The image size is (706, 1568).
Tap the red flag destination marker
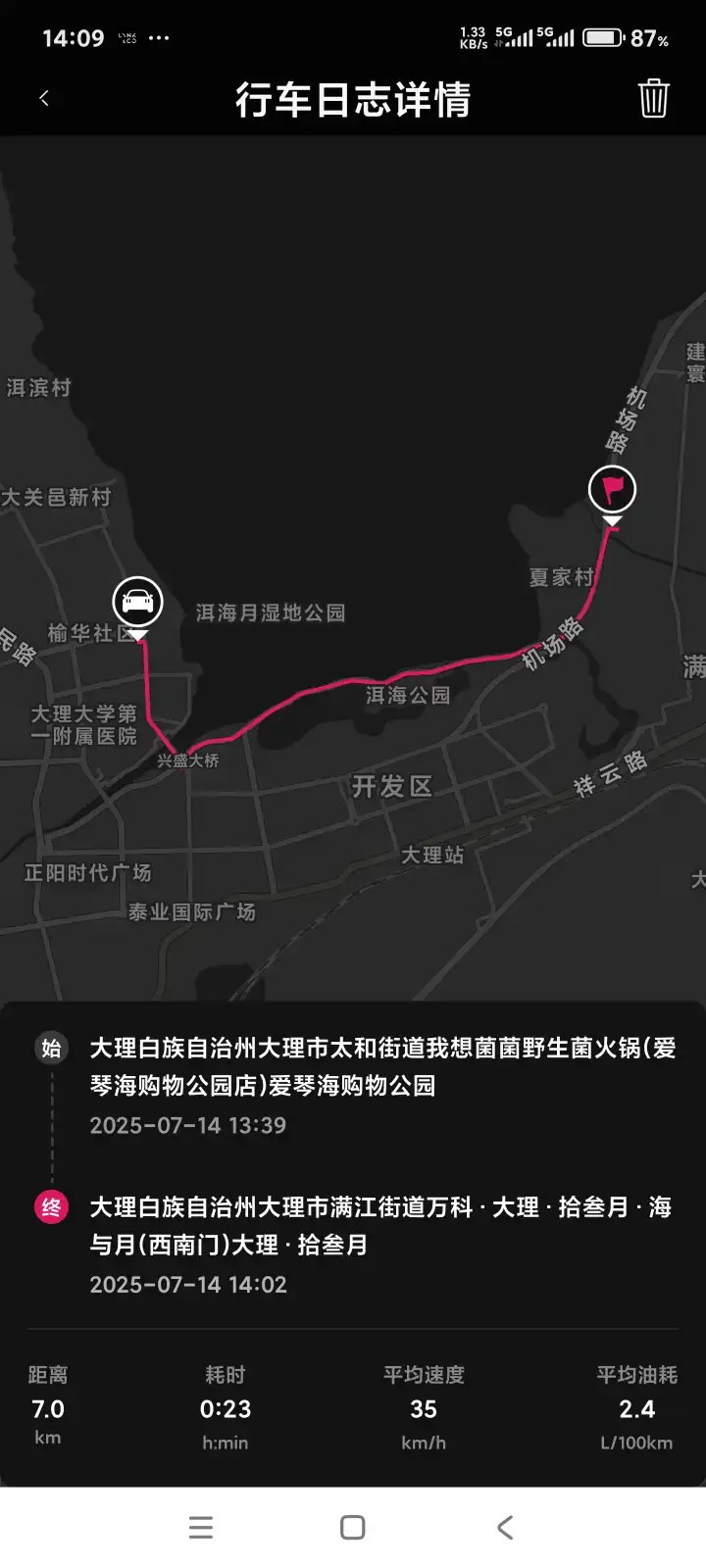[x=612, y=489]
